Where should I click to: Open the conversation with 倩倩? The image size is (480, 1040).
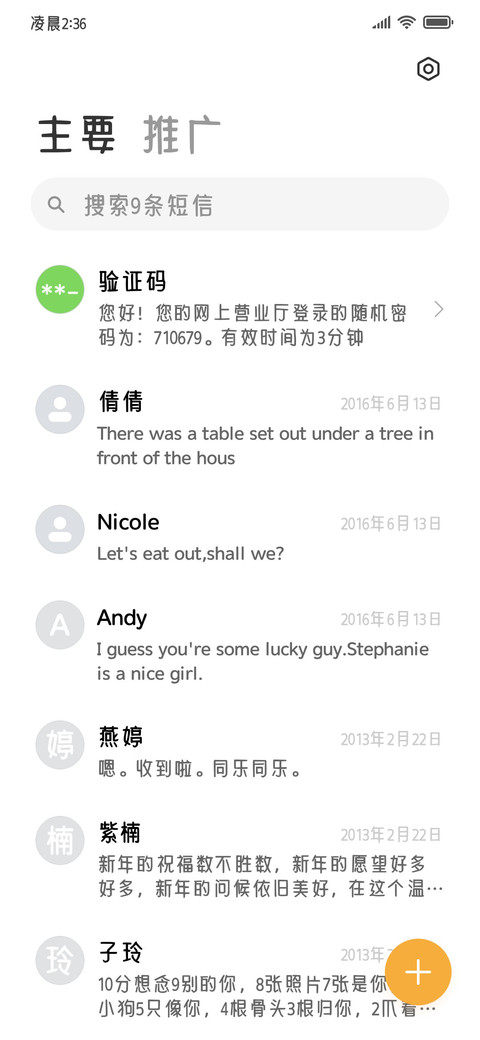(240, 428)
